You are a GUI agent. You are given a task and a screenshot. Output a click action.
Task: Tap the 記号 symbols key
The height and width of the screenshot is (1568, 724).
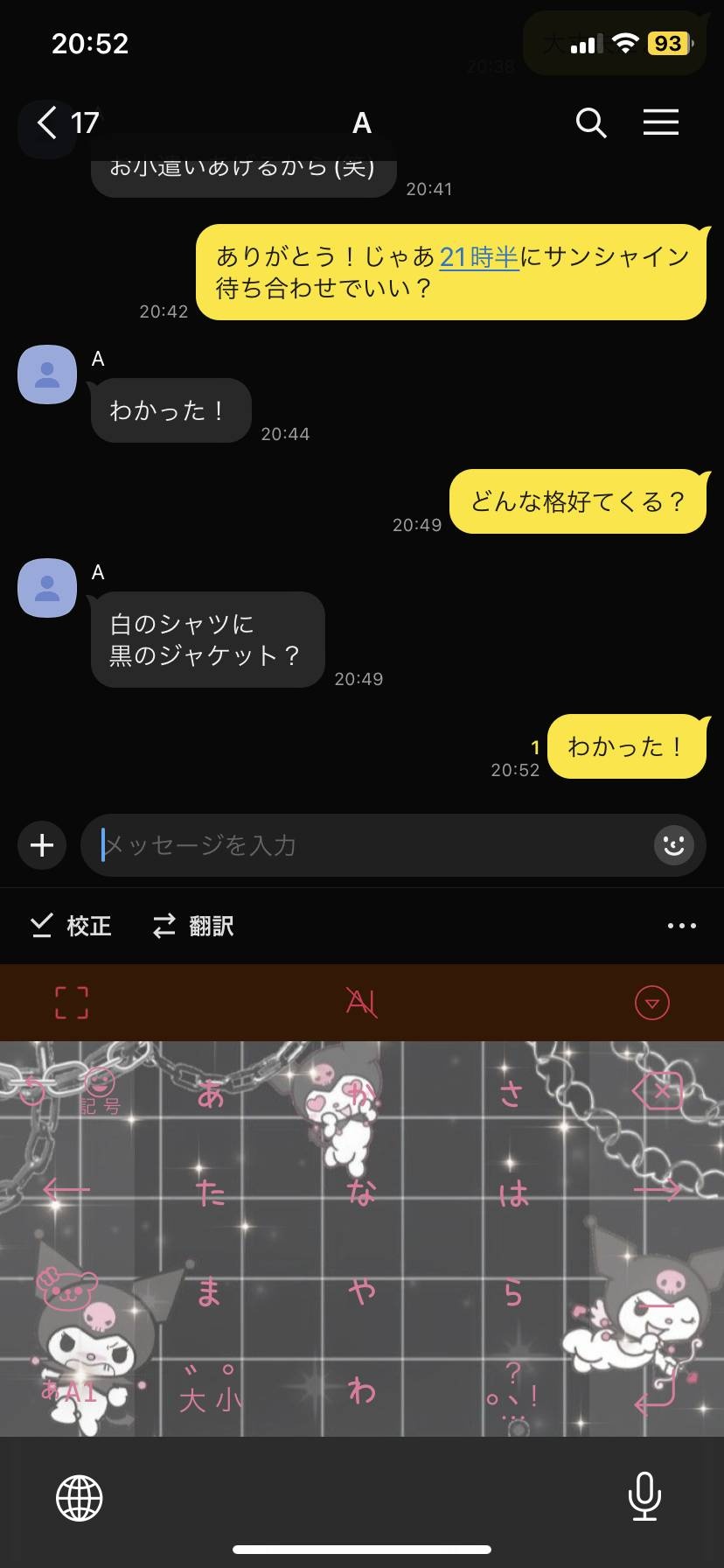[x=99, y=1092]
